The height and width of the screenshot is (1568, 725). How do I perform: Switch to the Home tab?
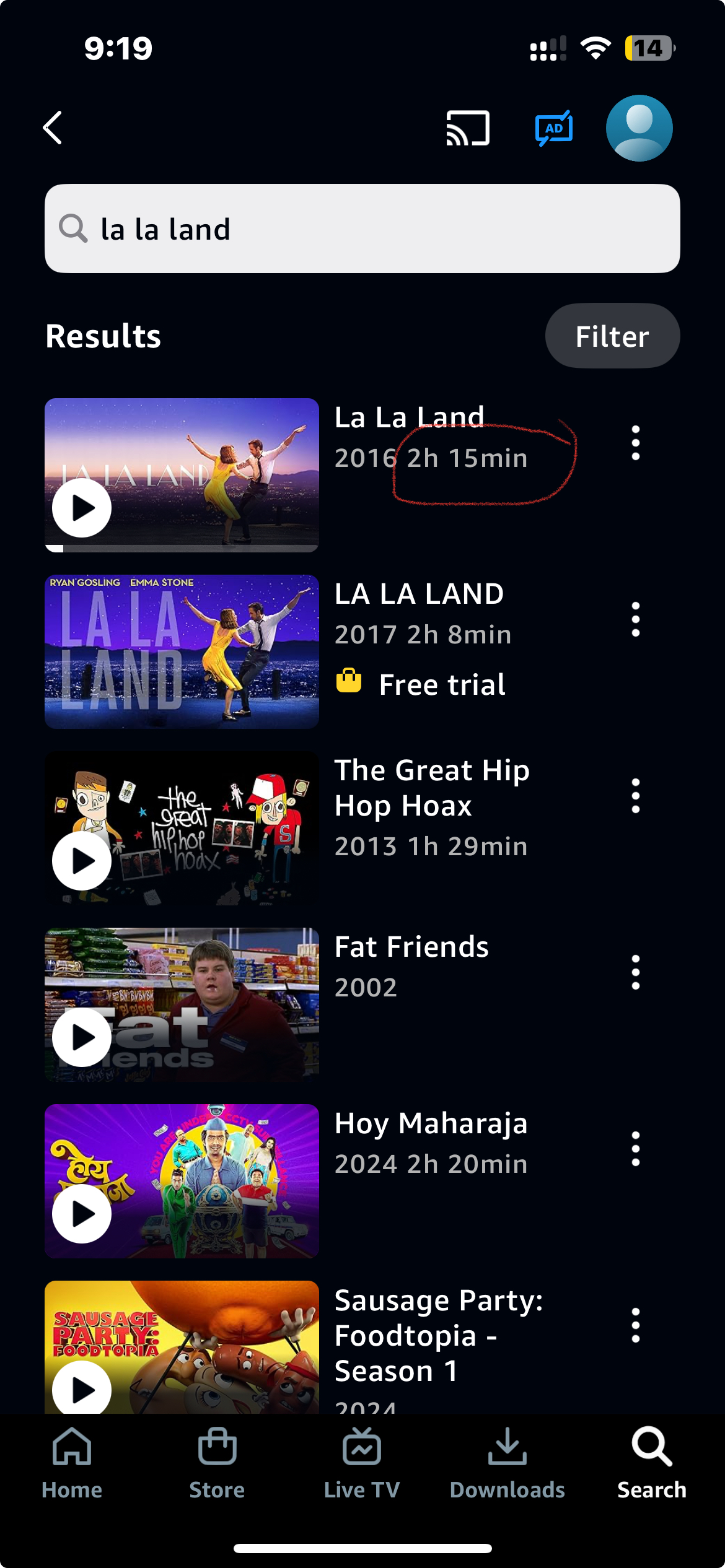click(72, 1464)
